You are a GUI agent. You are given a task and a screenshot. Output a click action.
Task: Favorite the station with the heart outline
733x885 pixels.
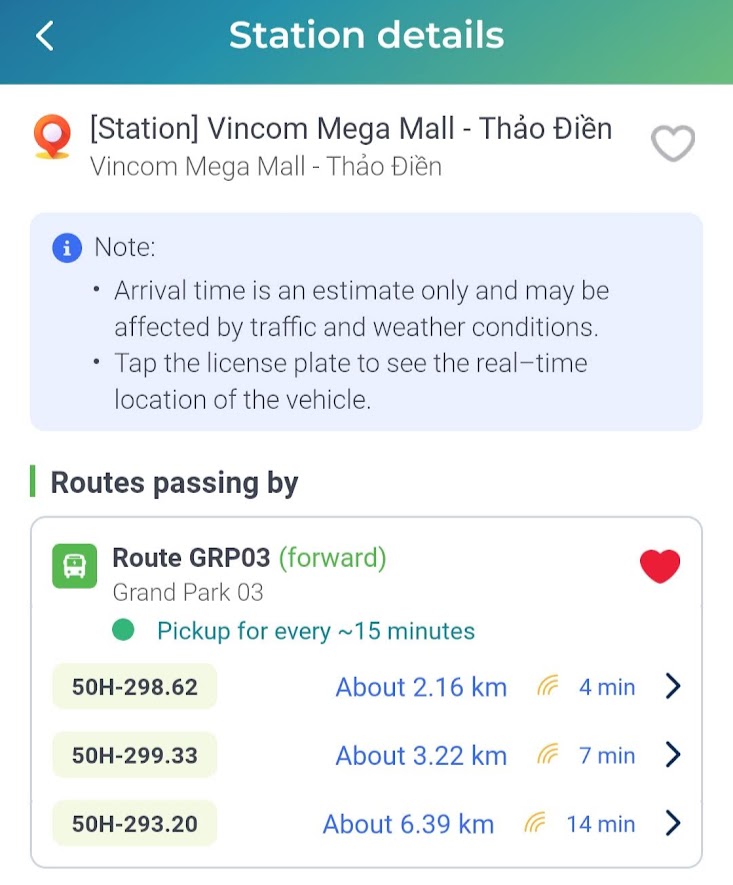click(x=674, y=143)
